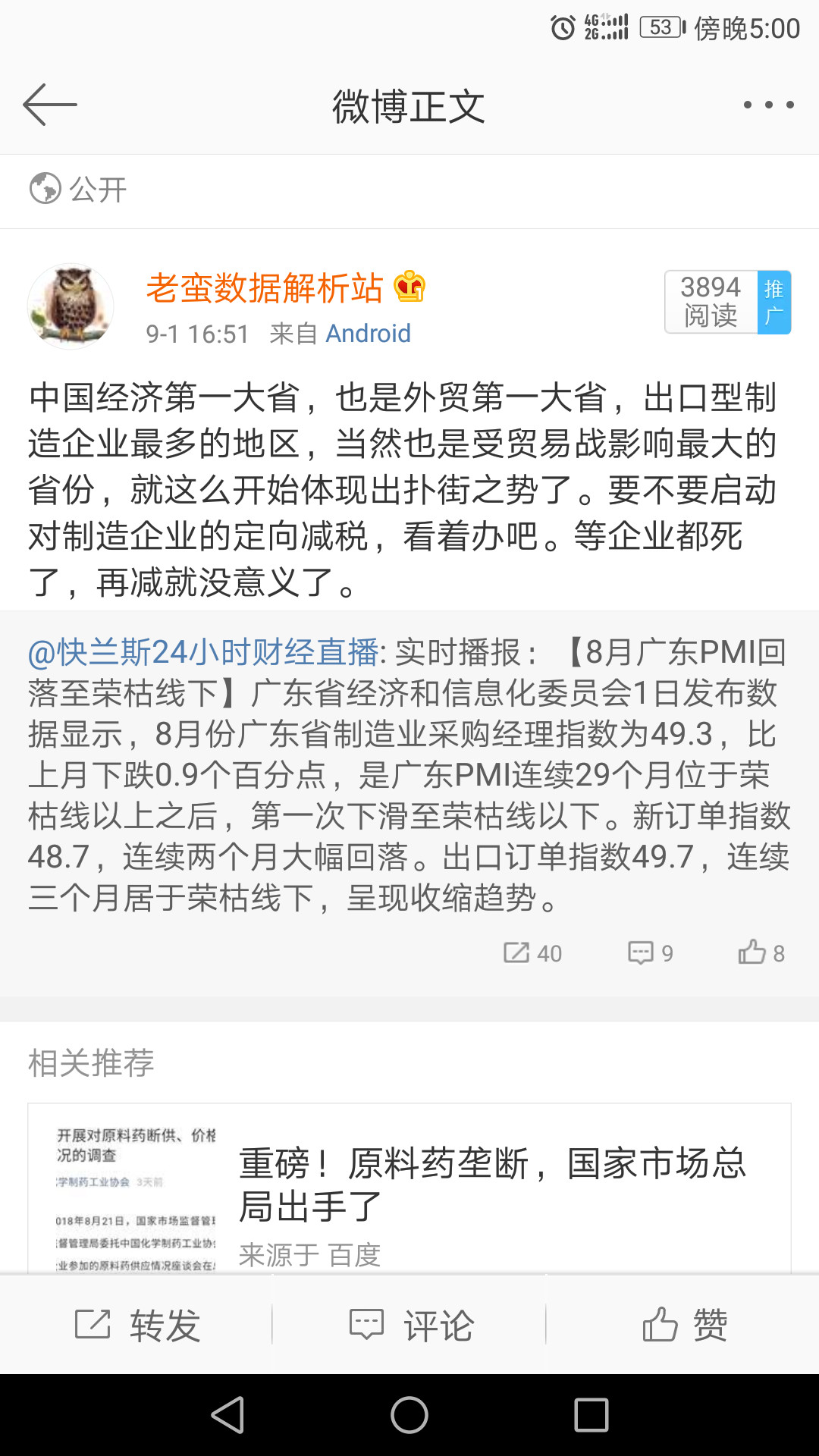
Task: Repost with the 转发 button
Action: click(138, 1326)
